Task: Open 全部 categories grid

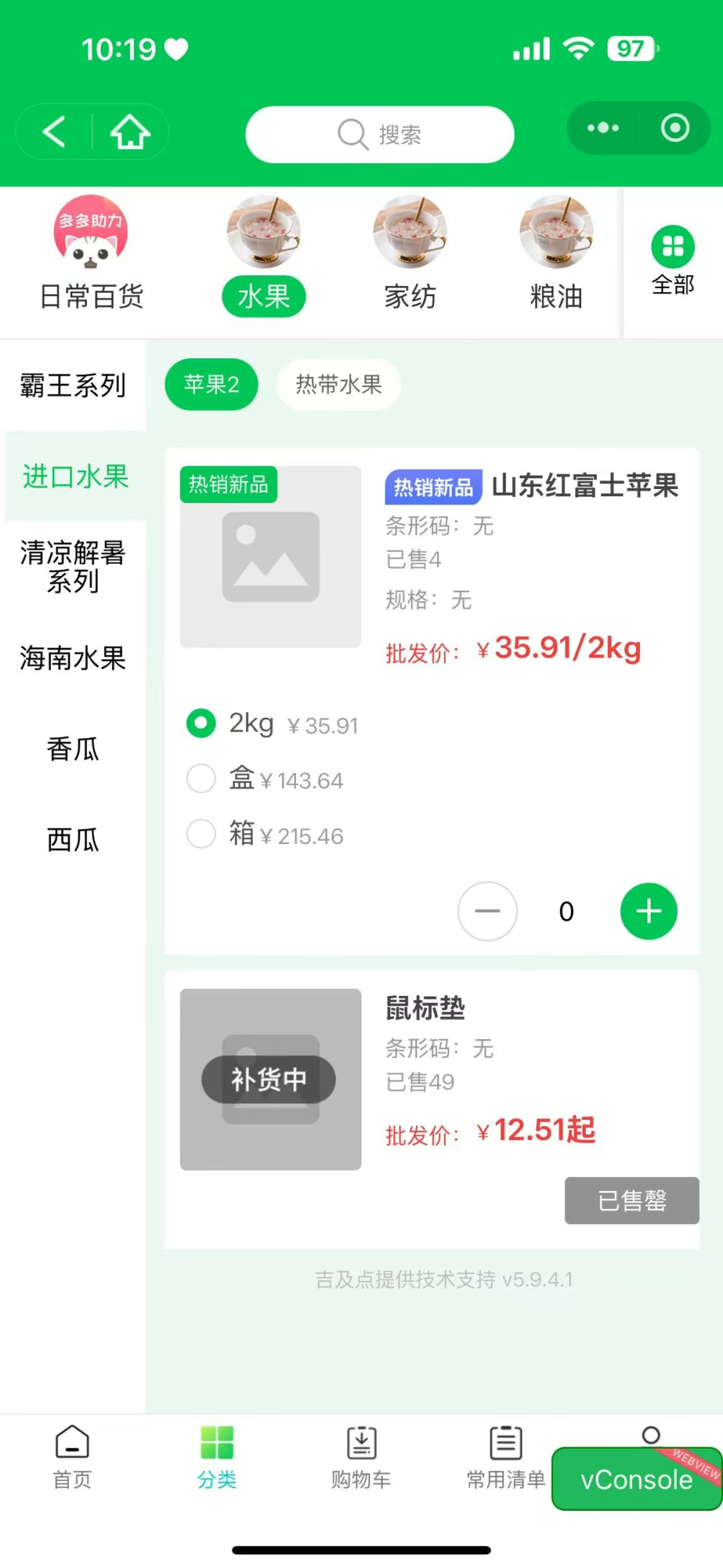Action: click(673, 261)
